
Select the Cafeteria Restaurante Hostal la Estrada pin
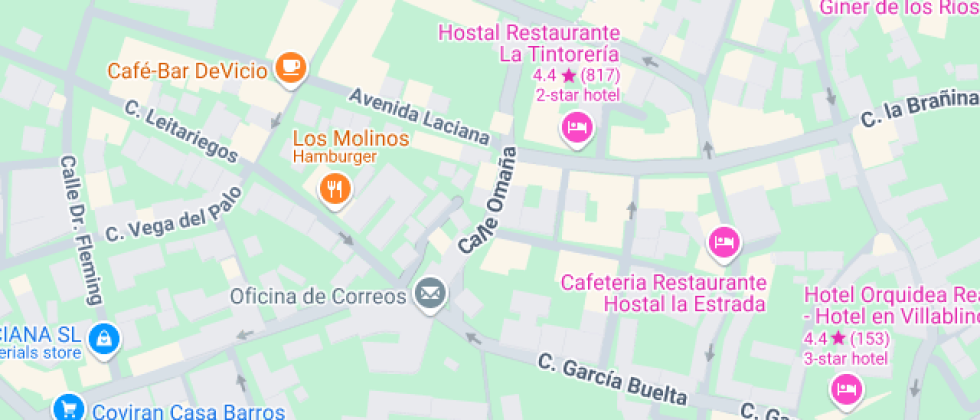click(x=724, y=242)
